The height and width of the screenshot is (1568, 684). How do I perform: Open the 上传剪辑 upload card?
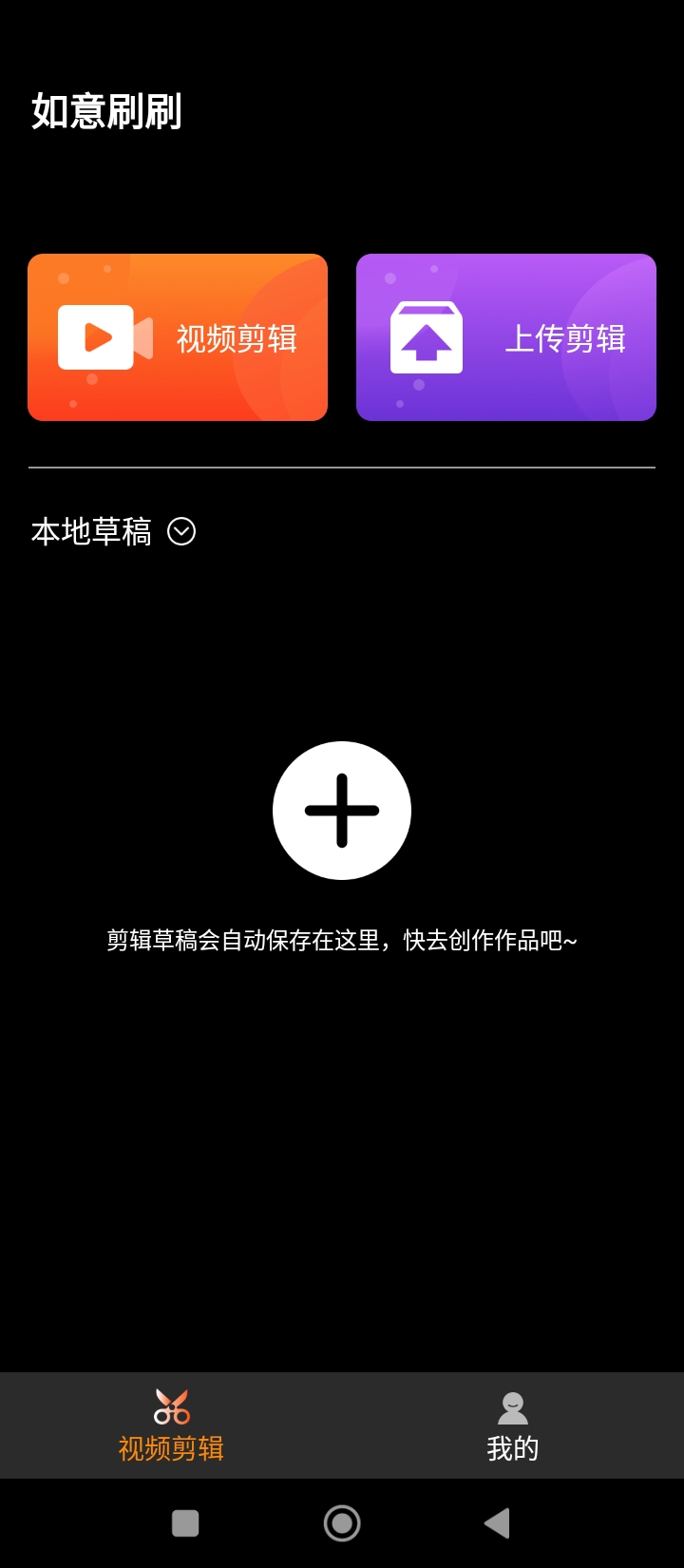click(505, 337)
